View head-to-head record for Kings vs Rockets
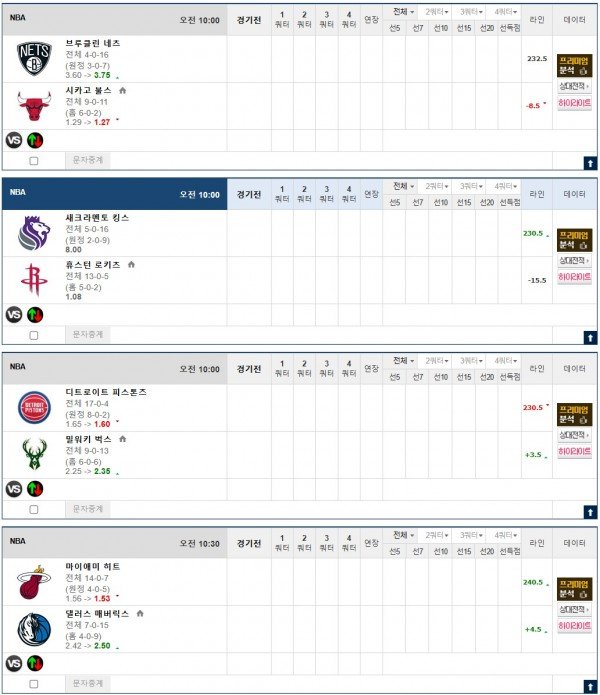 tap(574, 260)
